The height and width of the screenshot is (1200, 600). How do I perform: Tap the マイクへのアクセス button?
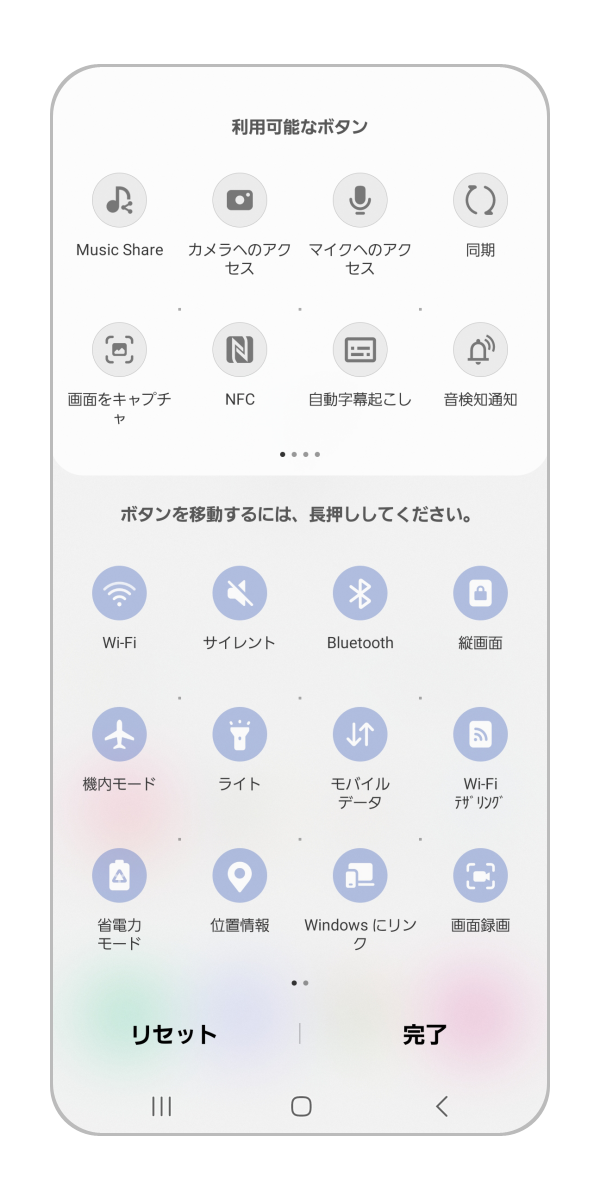[360, 200]
